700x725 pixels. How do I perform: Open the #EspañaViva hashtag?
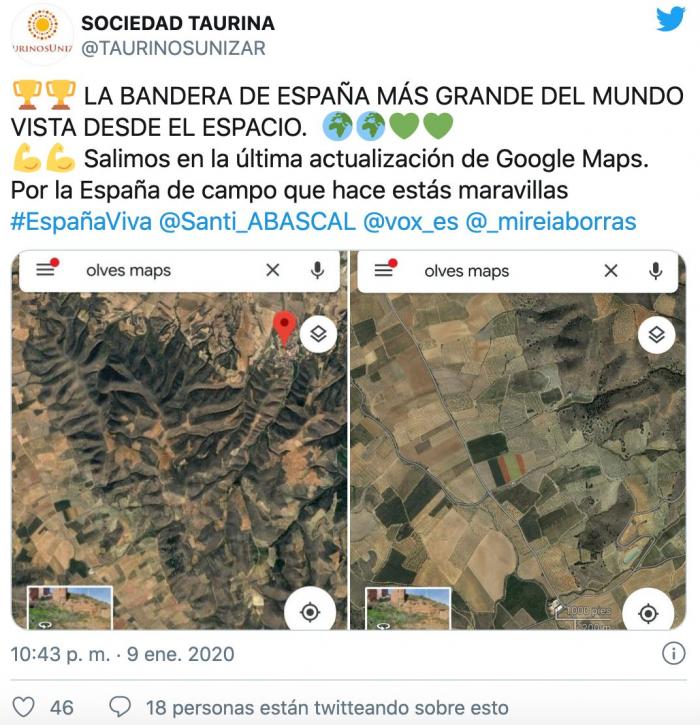(81, 222)
